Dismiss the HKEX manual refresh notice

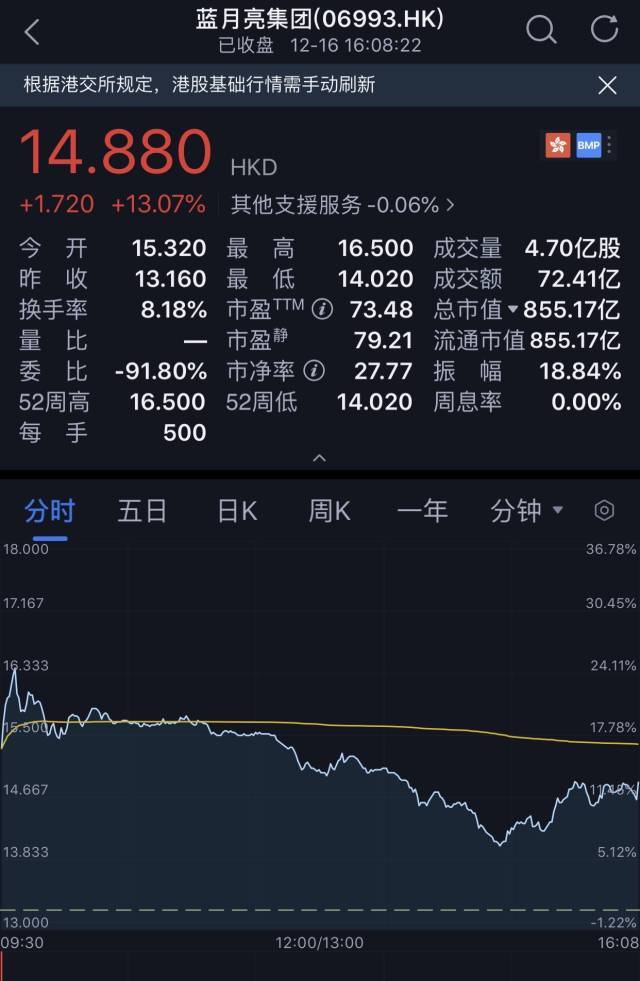click(607, 85)
